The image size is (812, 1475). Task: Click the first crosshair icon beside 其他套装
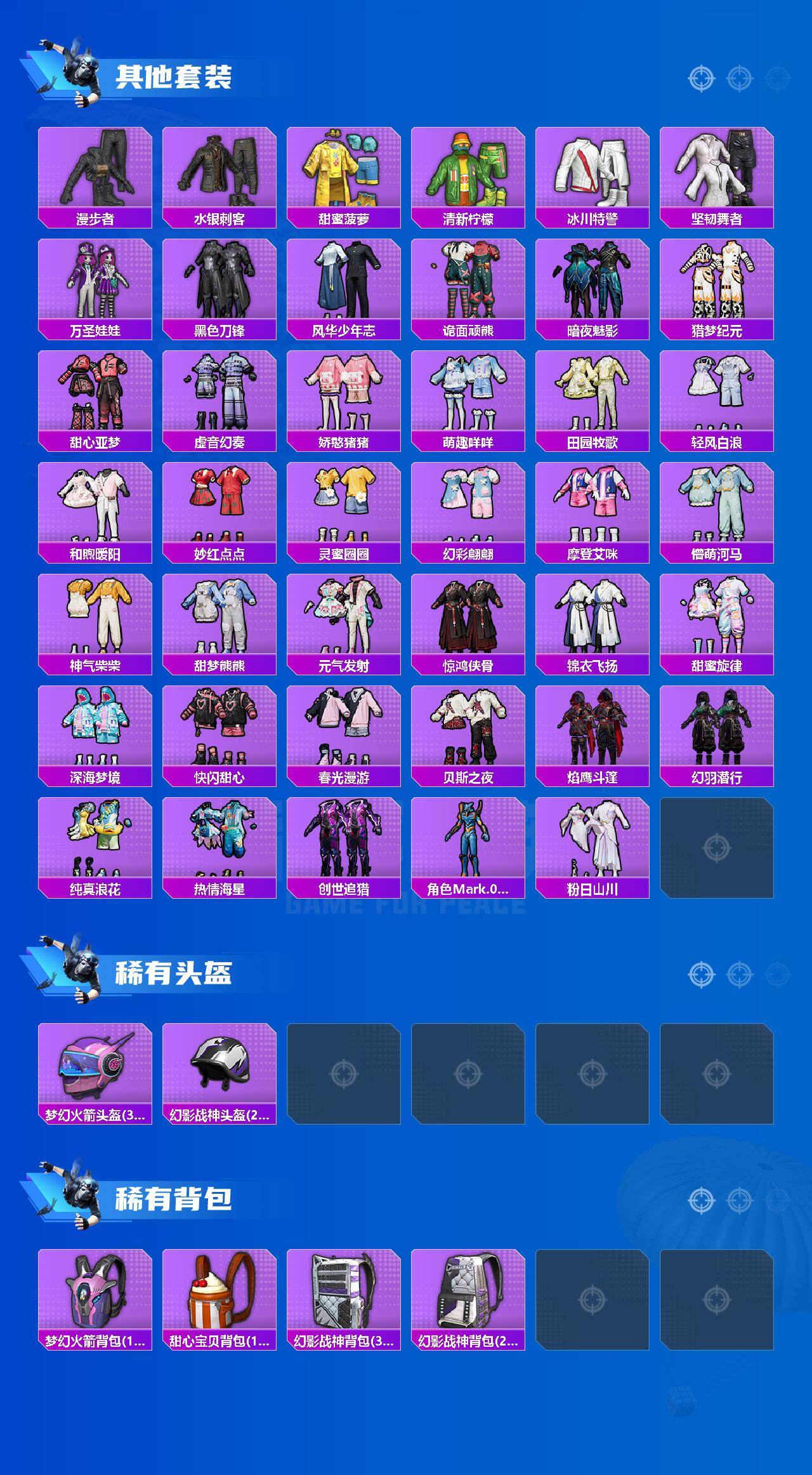(x=702, y=77)
